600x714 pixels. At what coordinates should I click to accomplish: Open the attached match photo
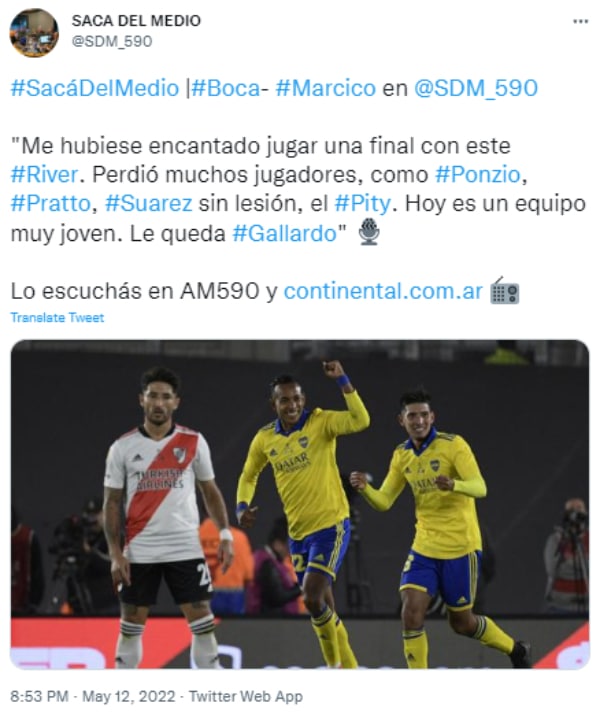coord(300,504)
